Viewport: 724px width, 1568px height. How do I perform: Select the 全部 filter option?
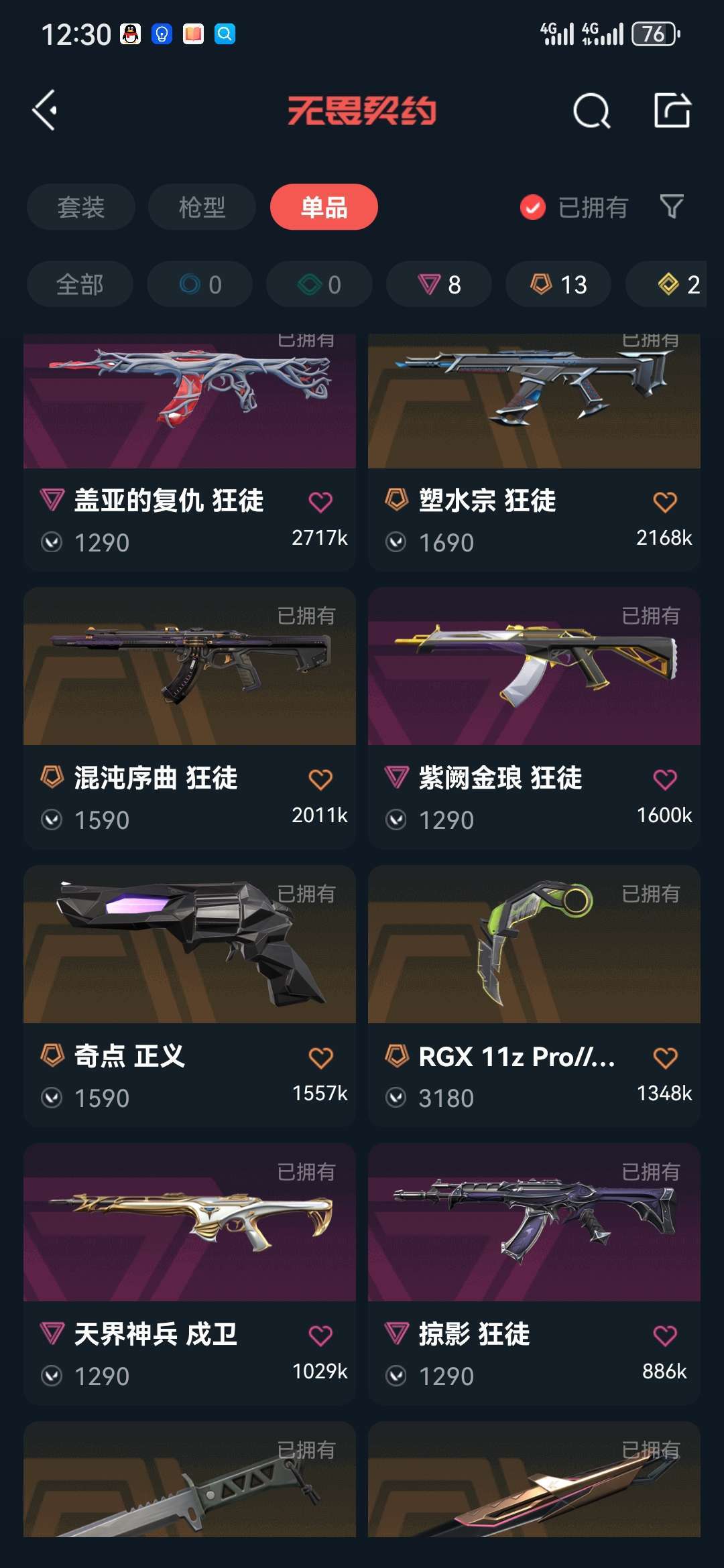[80, 284]
